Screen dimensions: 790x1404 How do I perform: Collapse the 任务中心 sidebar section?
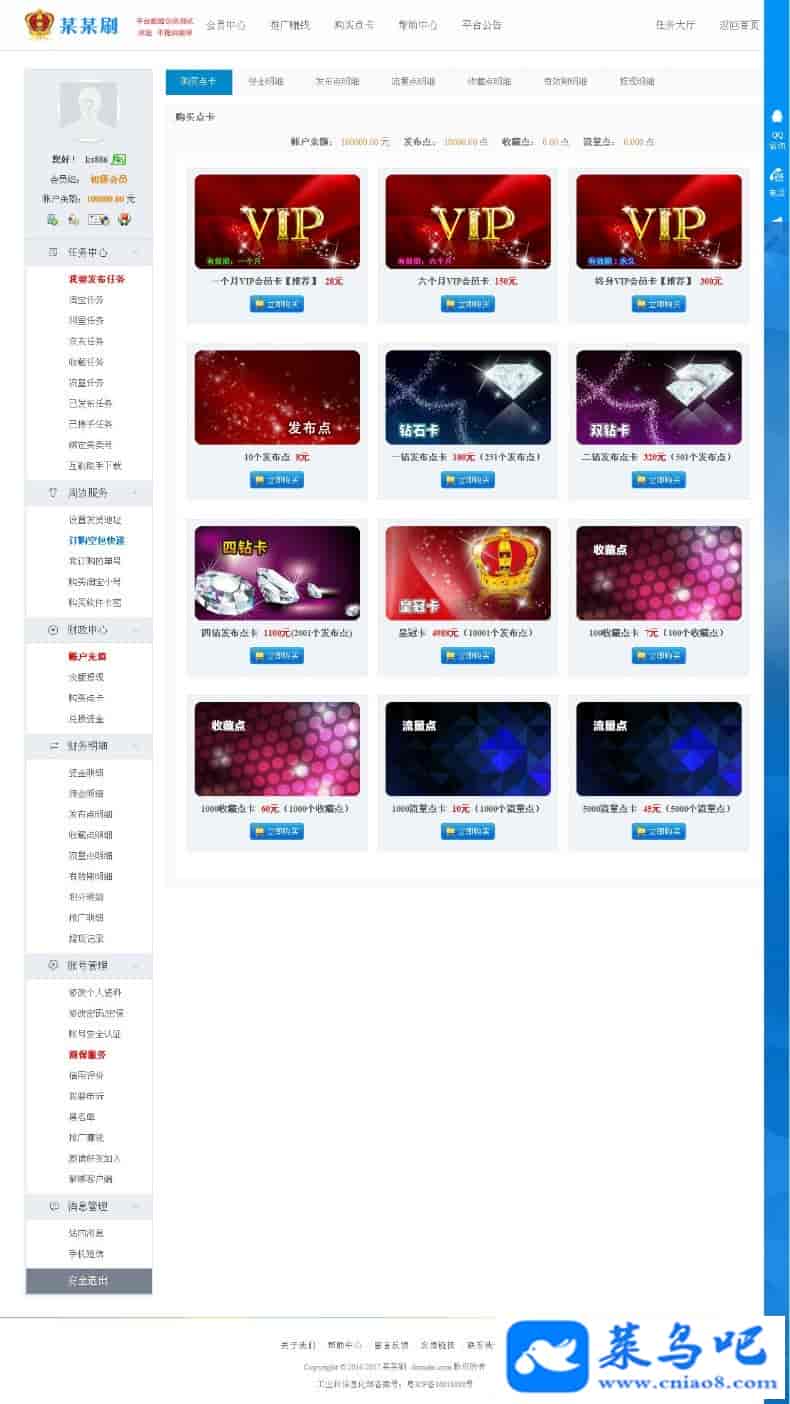coord(89,253)
